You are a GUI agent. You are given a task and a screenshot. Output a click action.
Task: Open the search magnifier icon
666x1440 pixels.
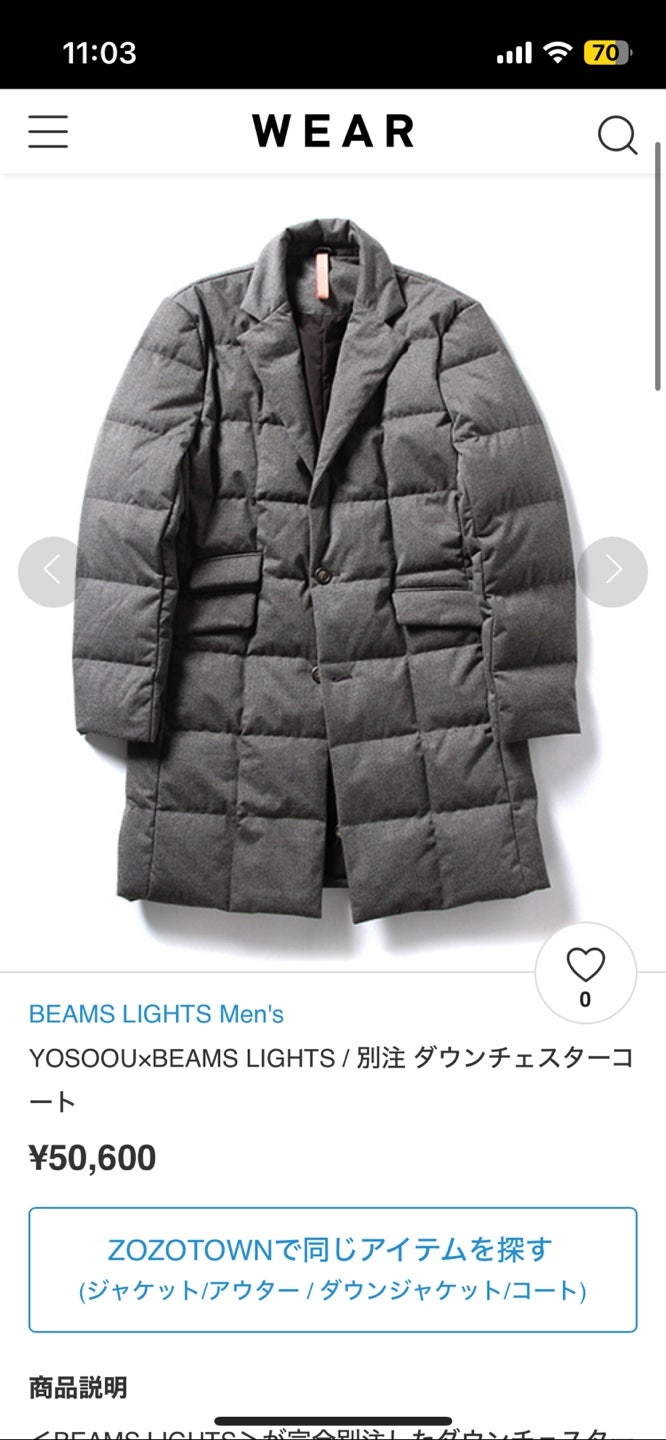(x=616, y=134)
